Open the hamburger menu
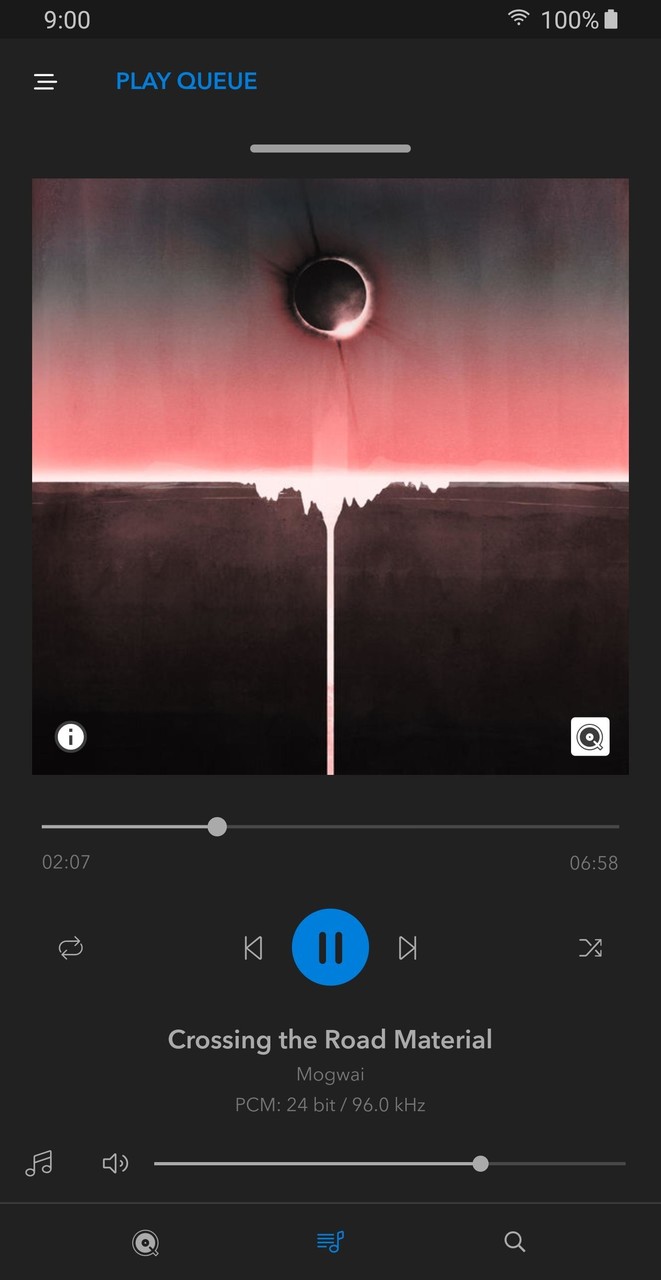The height and width of the screenshot is (1280, 661). coord(45,82)
